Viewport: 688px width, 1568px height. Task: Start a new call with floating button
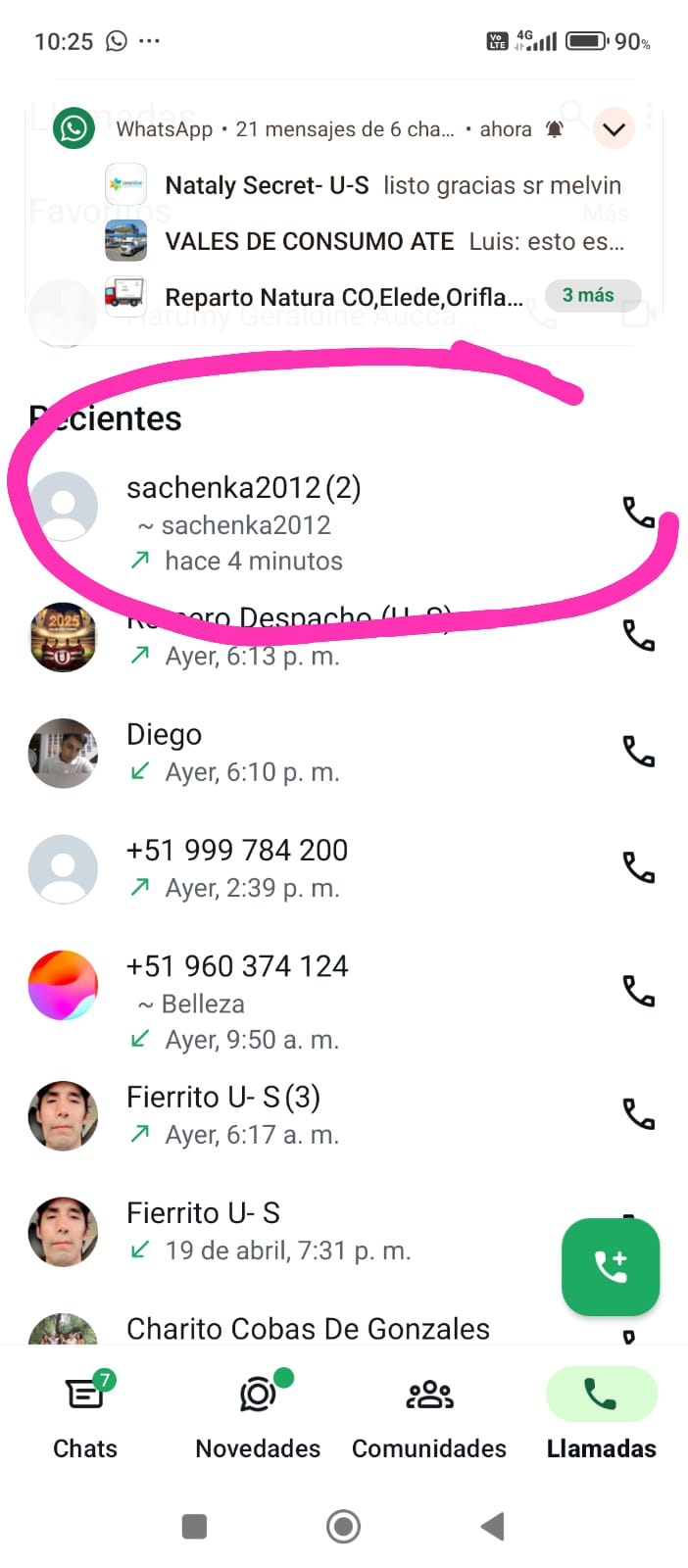click(610, 1266)
